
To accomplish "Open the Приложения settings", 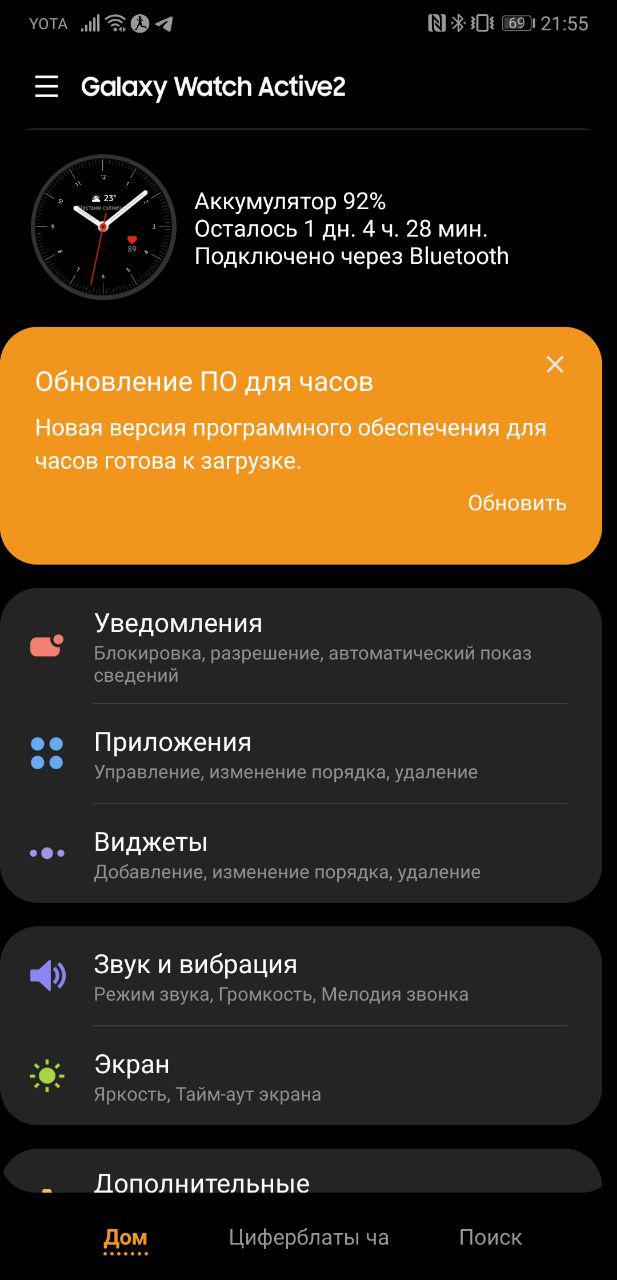I will [x=301, y=754].
